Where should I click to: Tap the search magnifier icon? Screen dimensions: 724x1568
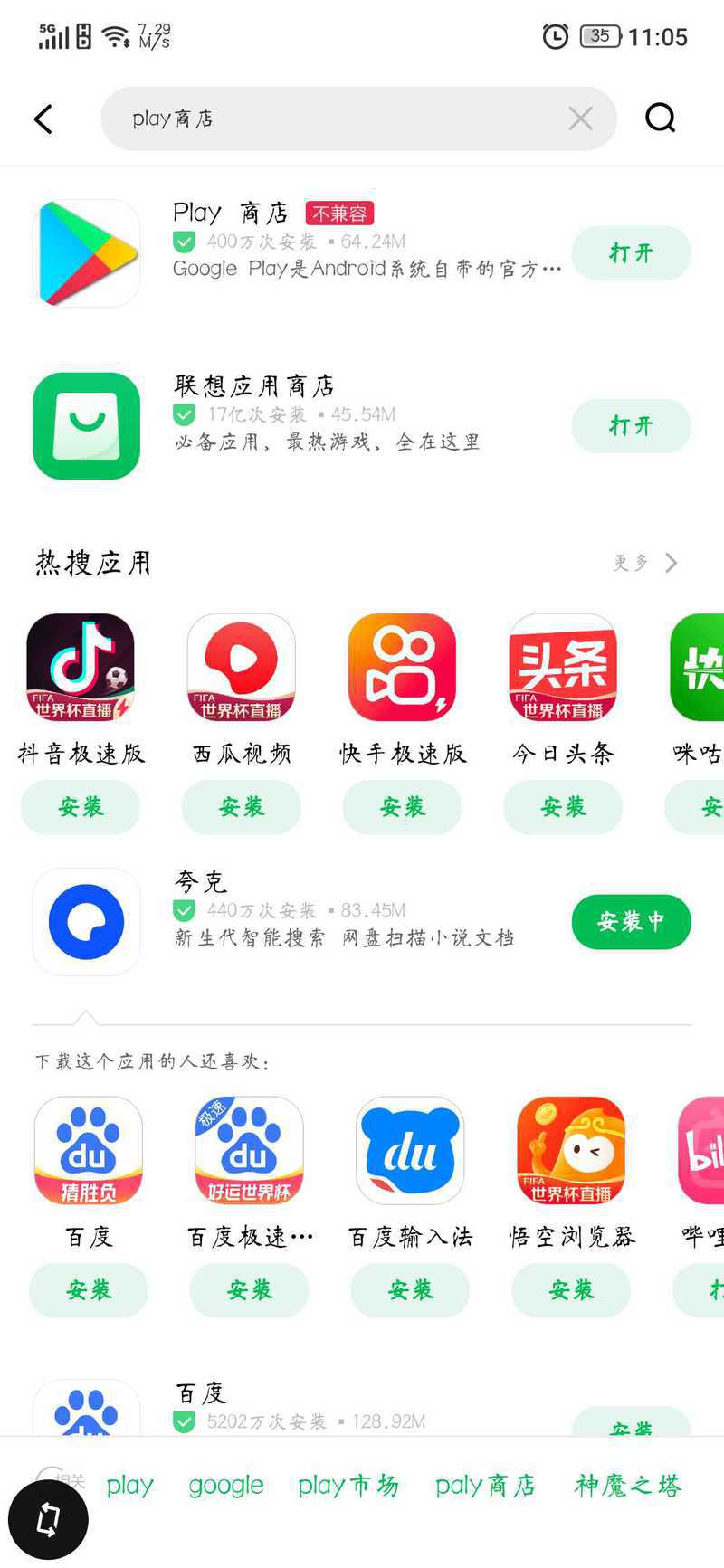tap(660, 119)
